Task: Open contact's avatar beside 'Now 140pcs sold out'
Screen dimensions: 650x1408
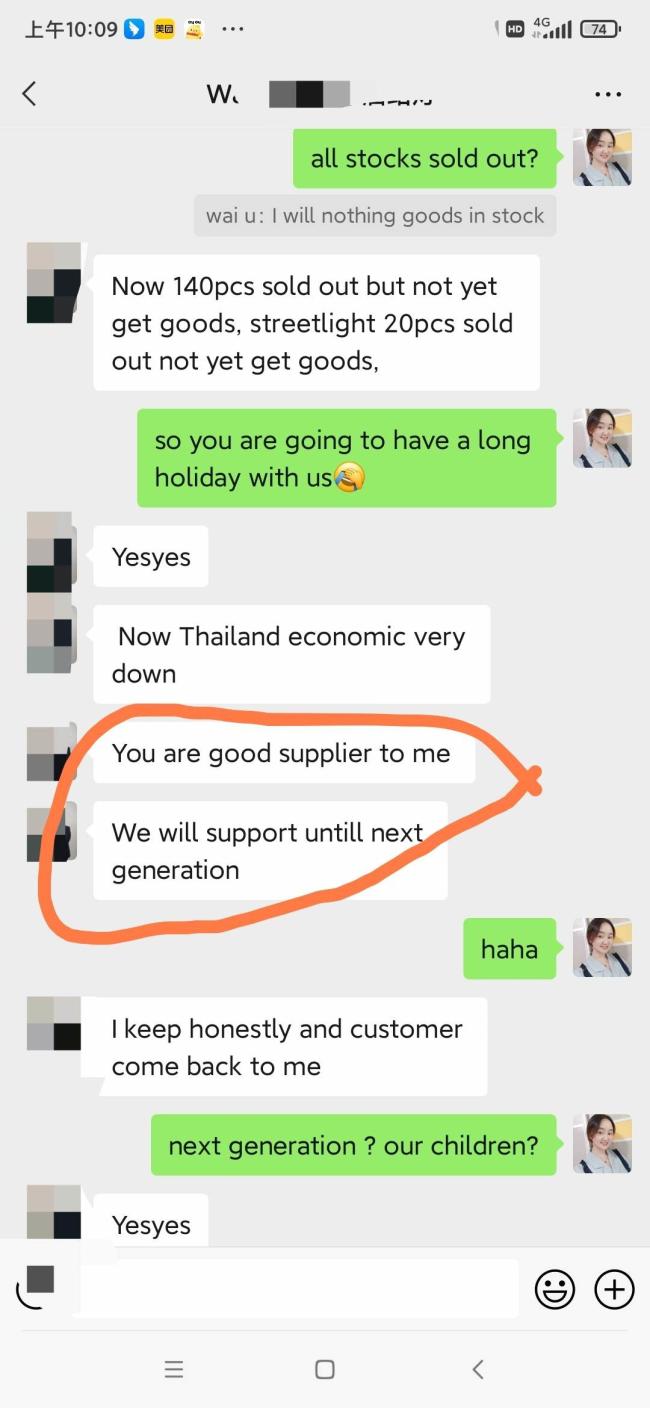Action: point(54,283)
